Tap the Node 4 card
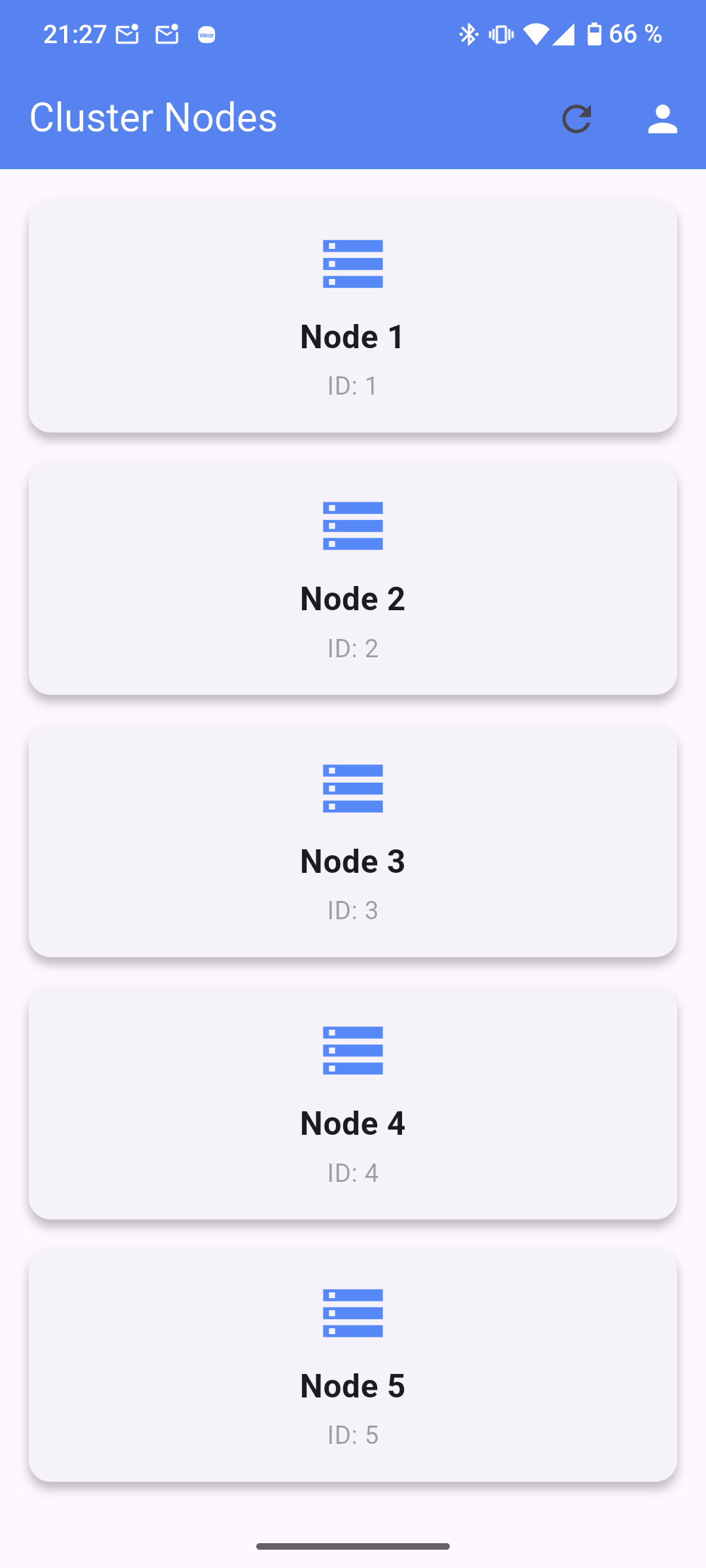Viewport: 706px width, 1568px height. pyautogui.click(x=353, y=1103)
